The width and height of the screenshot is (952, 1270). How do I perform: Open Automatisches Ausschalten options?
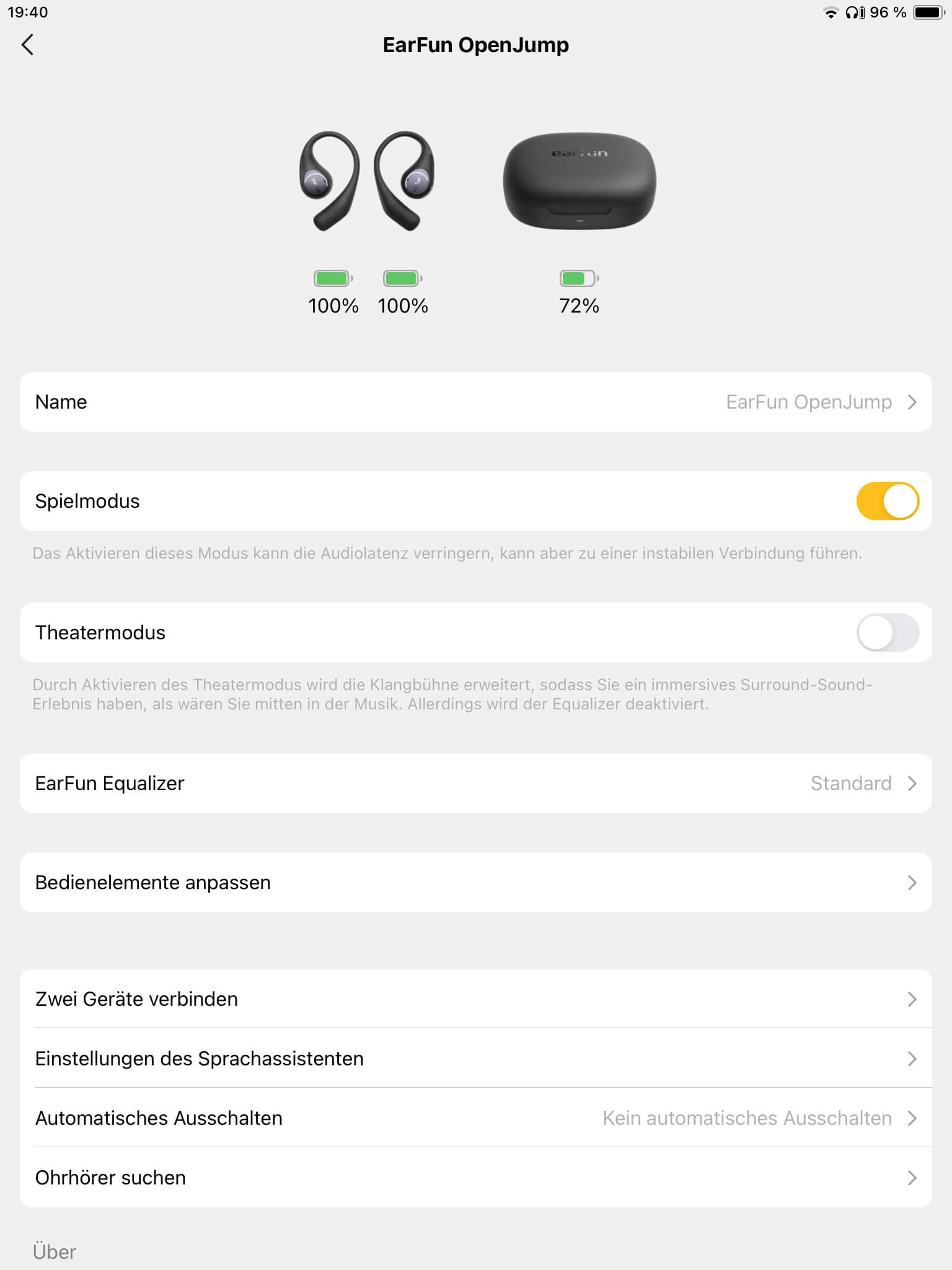click(475, 1118)
